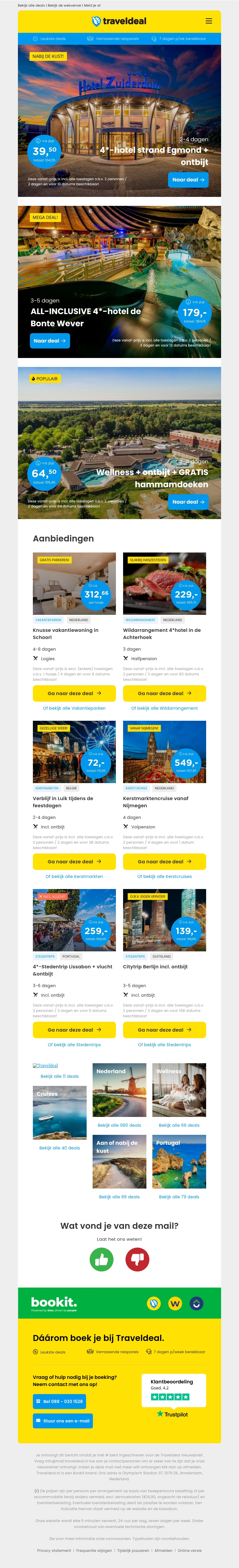Screen dimensions: 239x1568
Task: Open the 'Of bekijk alle Kerstcruises' link
Action: click(164, 876)
